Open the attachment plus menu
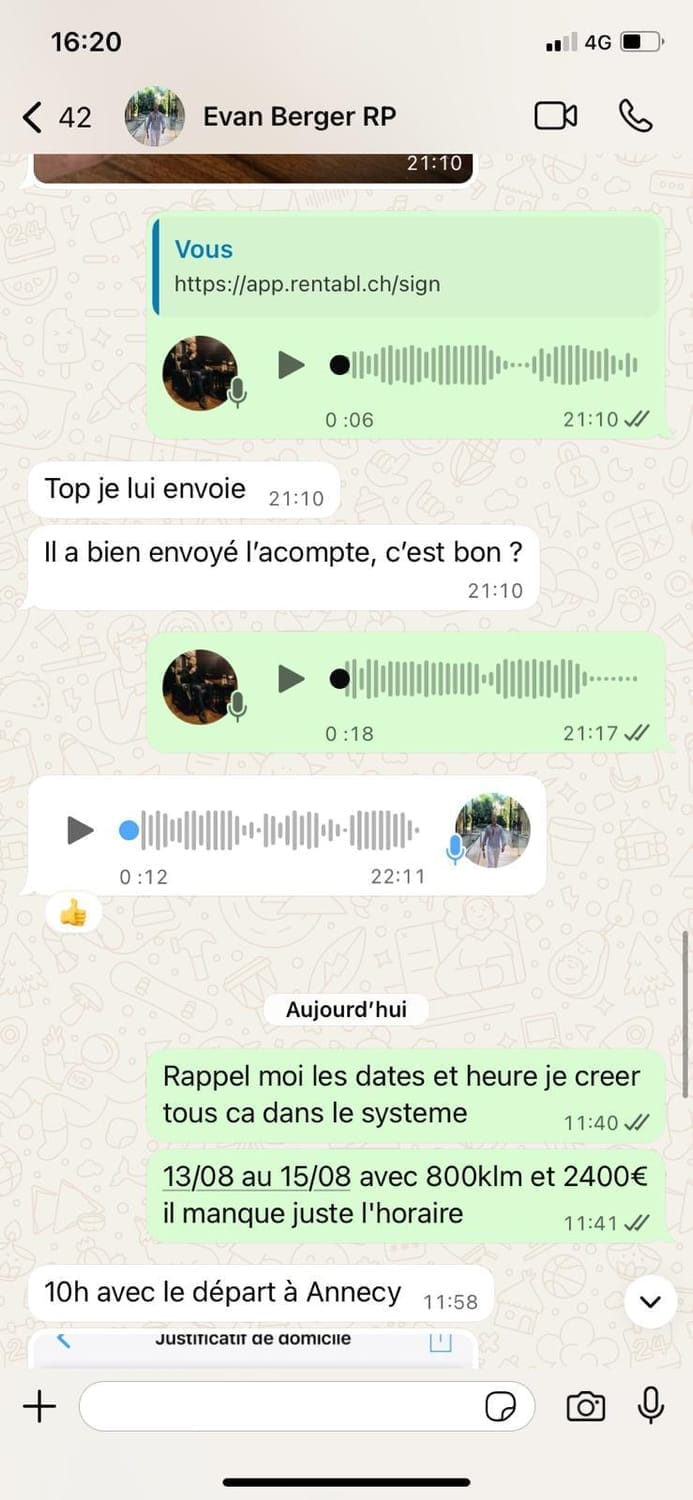Image resolution: width=693 pixels, height=1500 pixels. click(40, 1407)
